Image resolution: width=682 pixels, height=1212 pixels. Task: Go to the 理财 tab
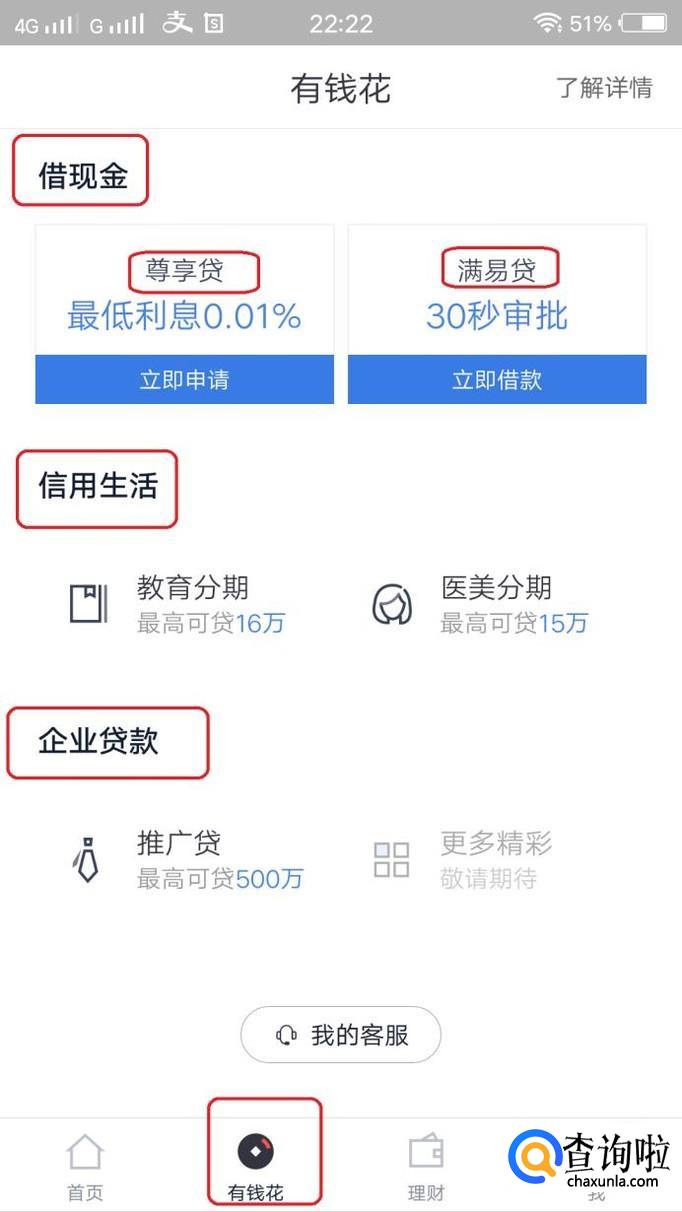tap(426, 1165)
